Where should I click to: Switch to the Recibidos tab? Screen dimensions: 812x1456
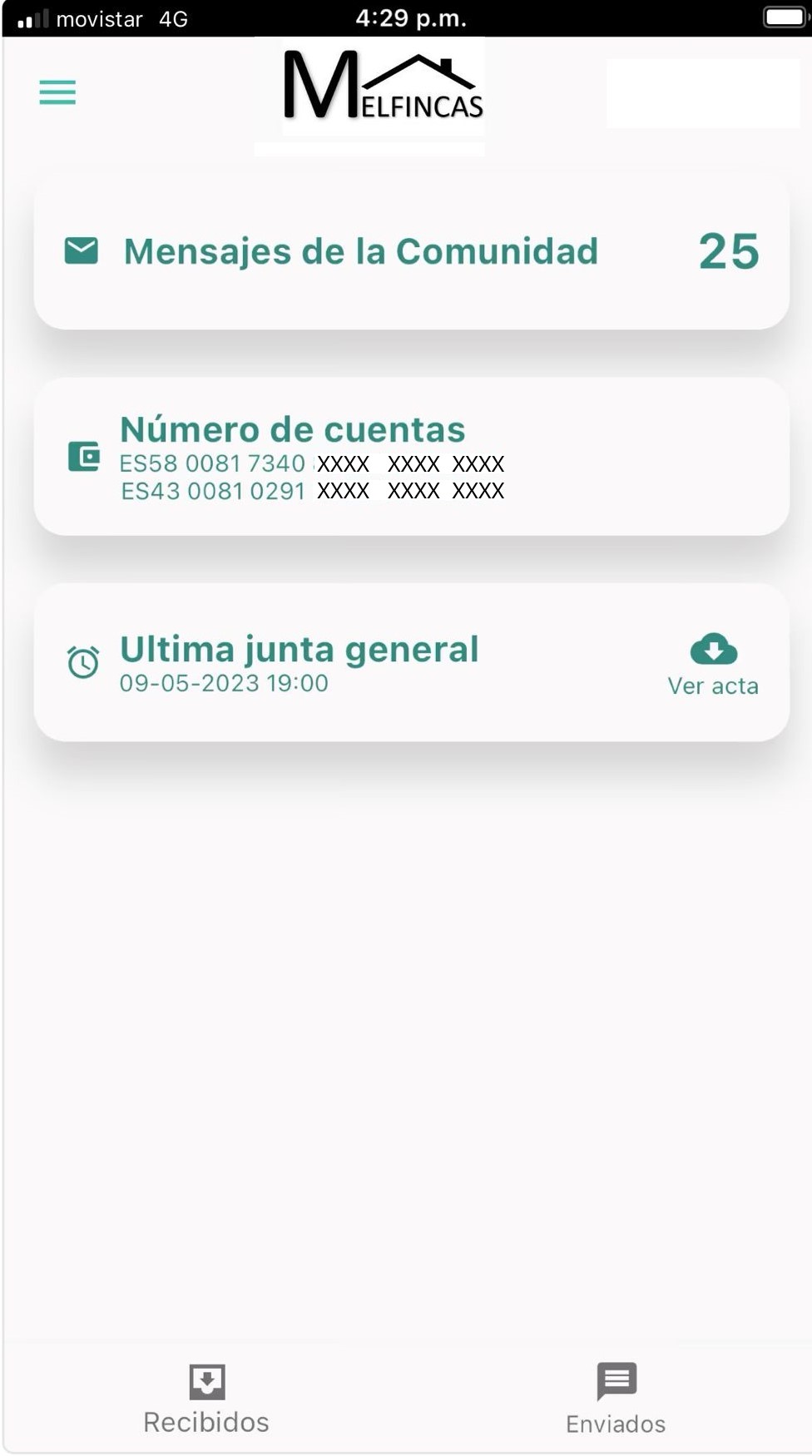click(x=206, y=1399)
